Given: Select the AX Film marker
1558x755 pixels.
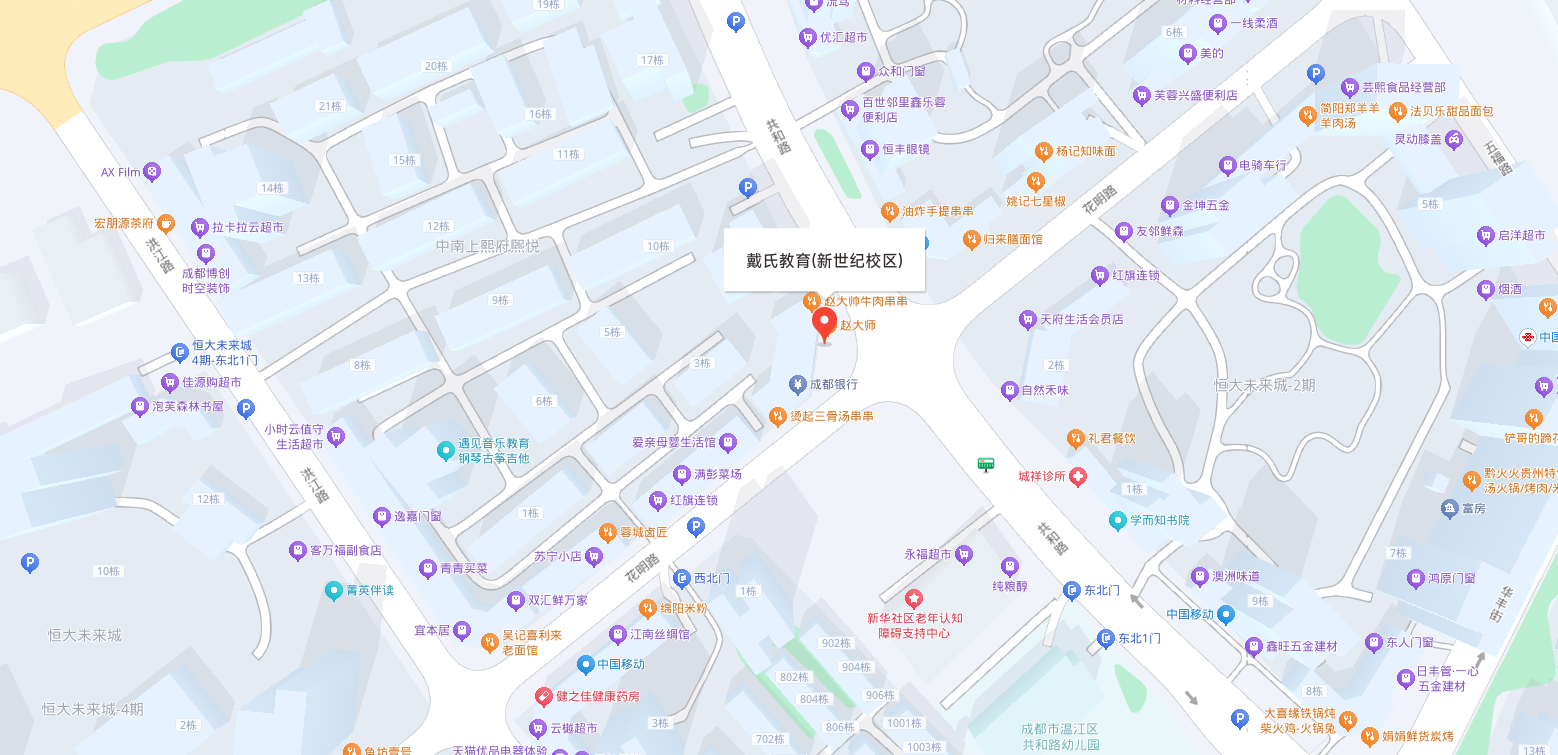Looking at the screenshot, I should [152, 172].
